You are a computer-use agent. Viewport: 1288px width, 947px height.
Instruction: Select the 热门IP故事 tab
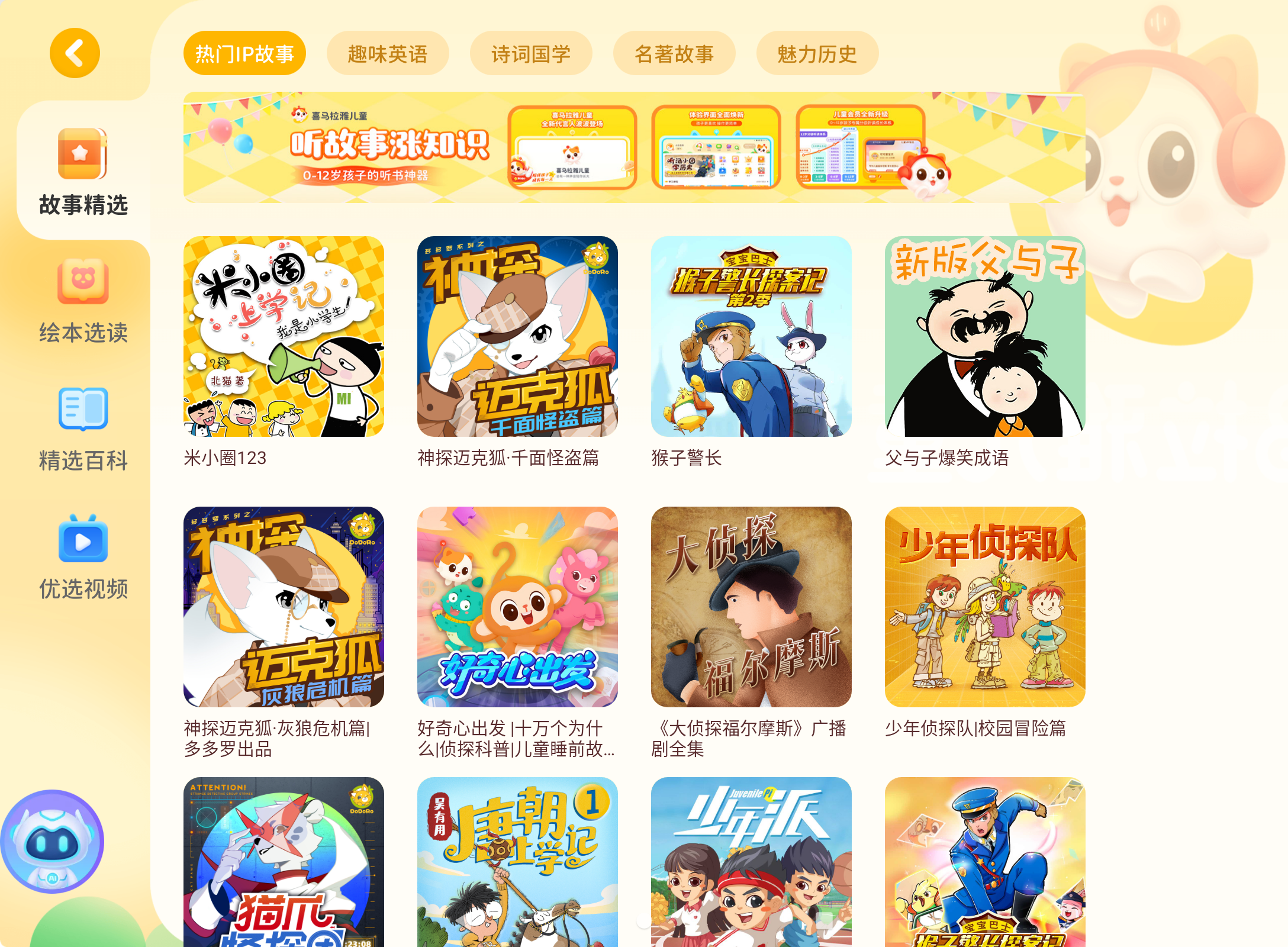[244, 54]
